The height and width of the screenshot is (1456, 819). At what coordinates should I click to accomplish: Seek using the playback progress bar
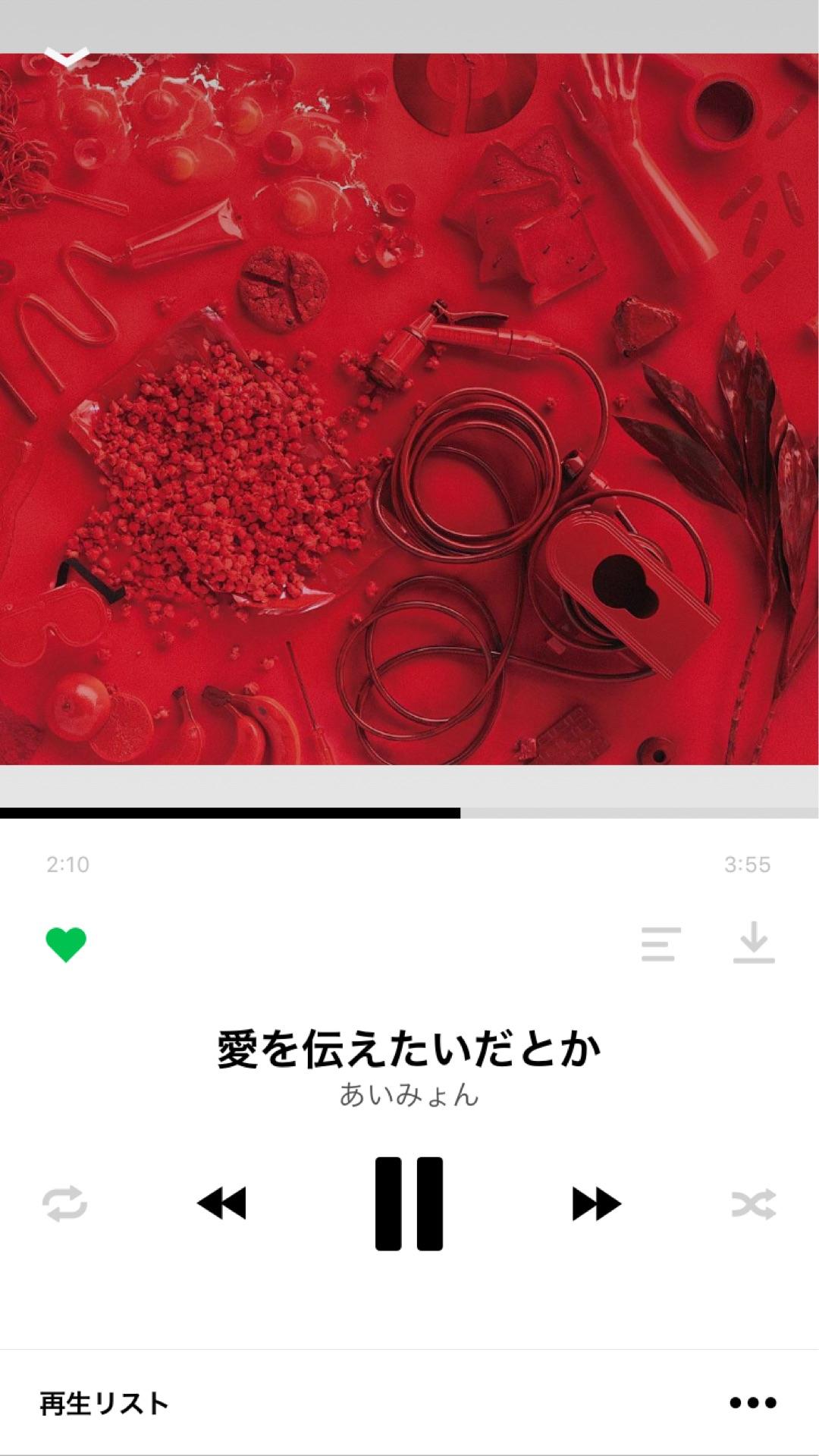[x=409, y=812]
